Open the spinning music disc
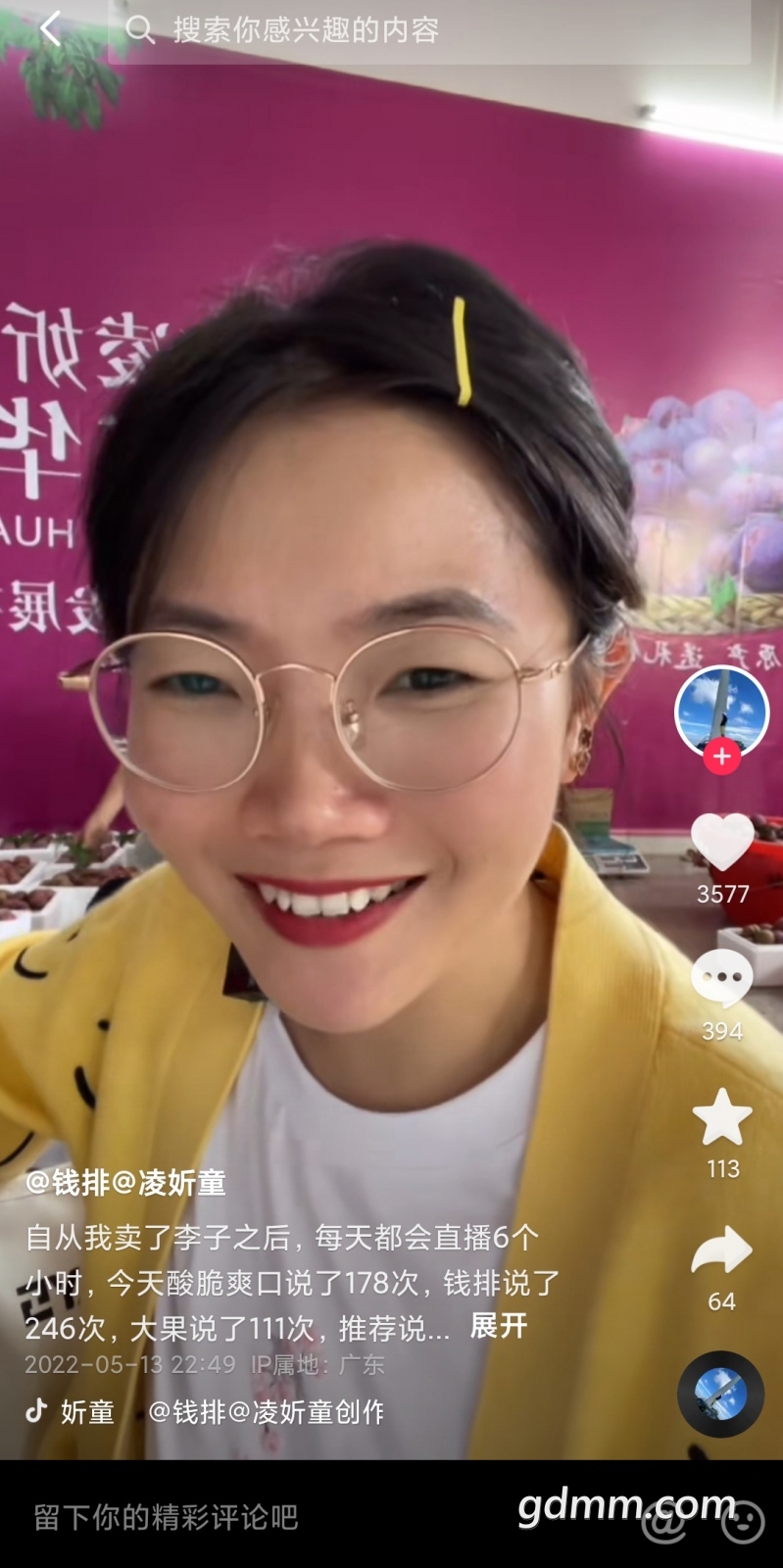783x1568 pixels. (721, 1394)
